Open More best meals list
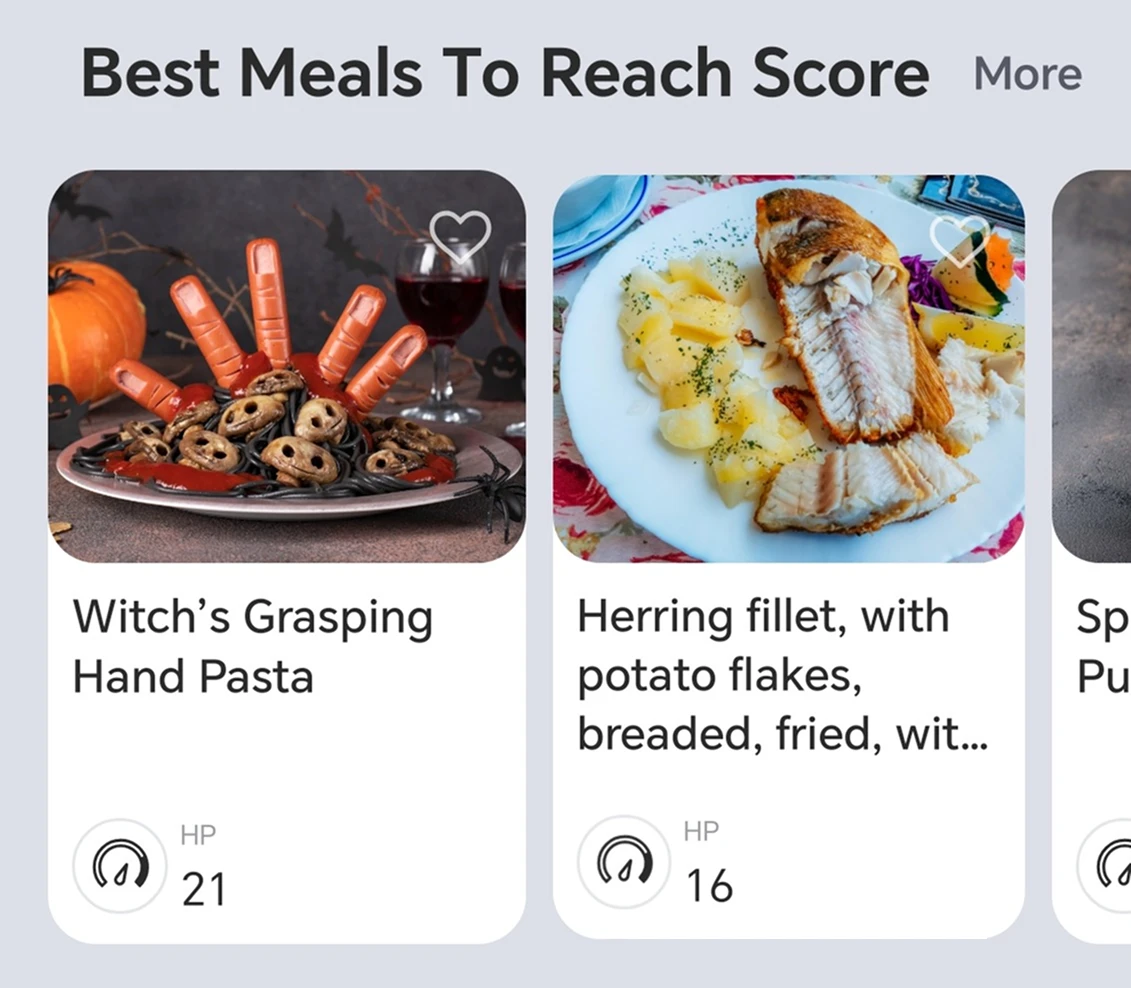 [1027, 74]
